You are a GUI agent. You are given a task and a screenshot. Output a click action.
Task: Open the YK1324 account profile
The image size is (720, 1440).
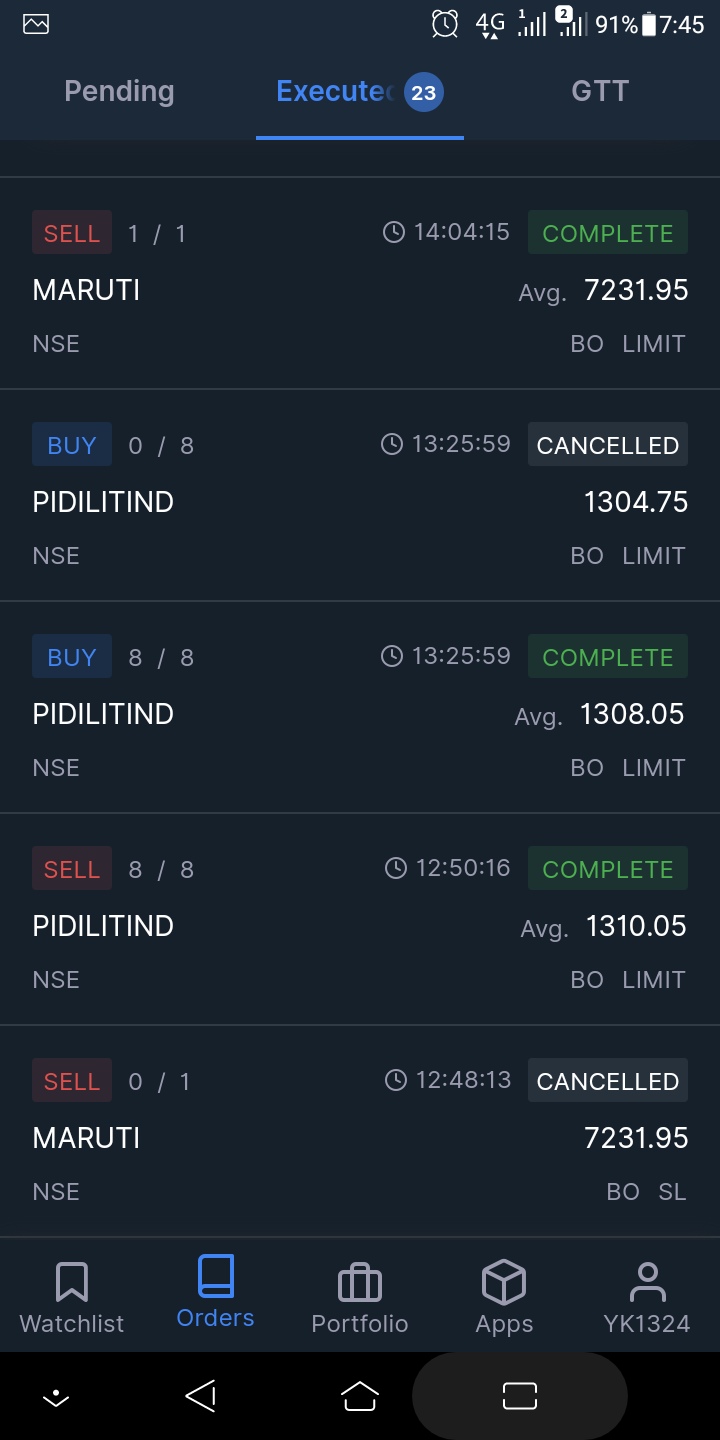coord(647,1297)
